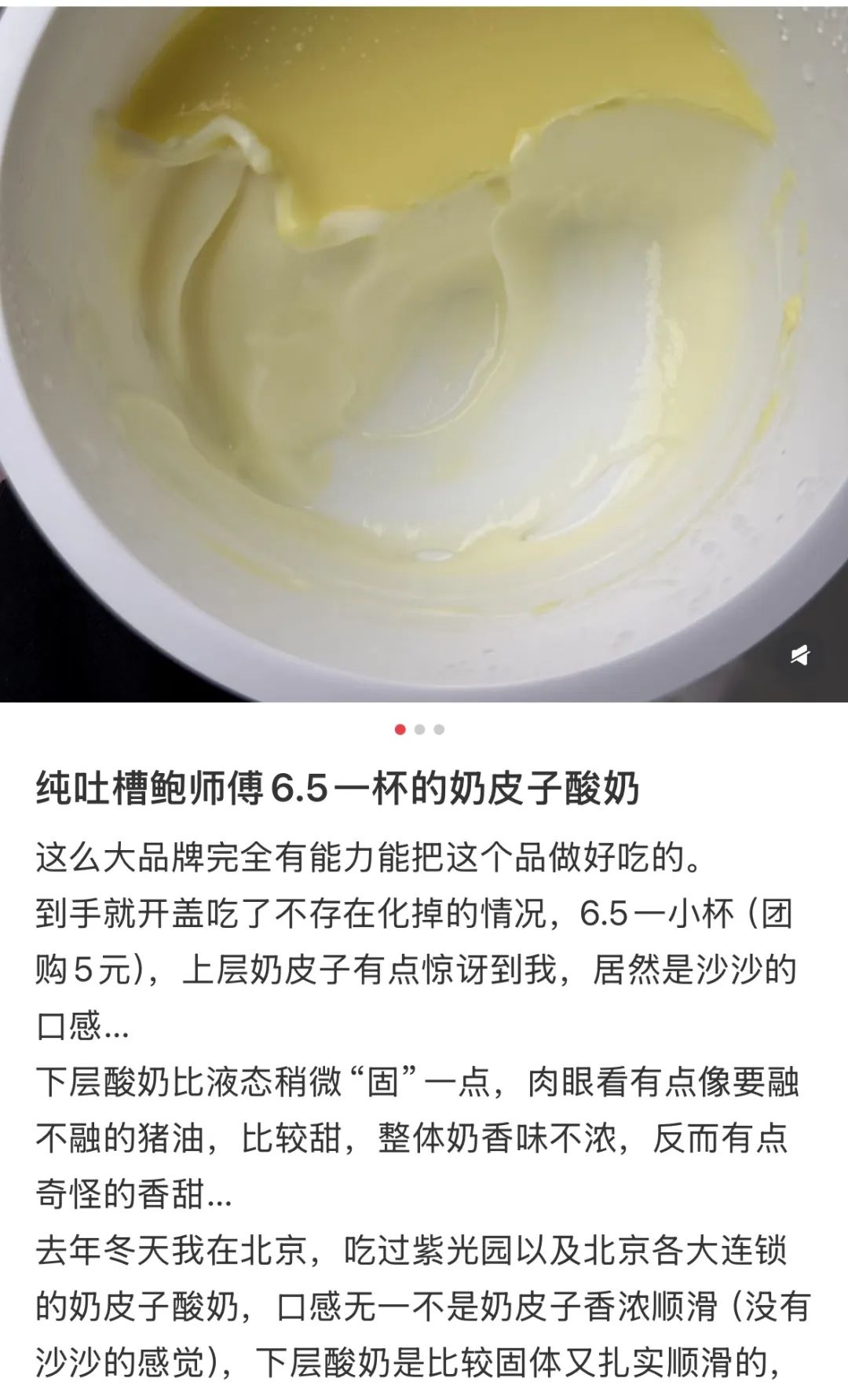Tap the image carousel page indicator dots
Screen dimensions: 848x1400
419,729
